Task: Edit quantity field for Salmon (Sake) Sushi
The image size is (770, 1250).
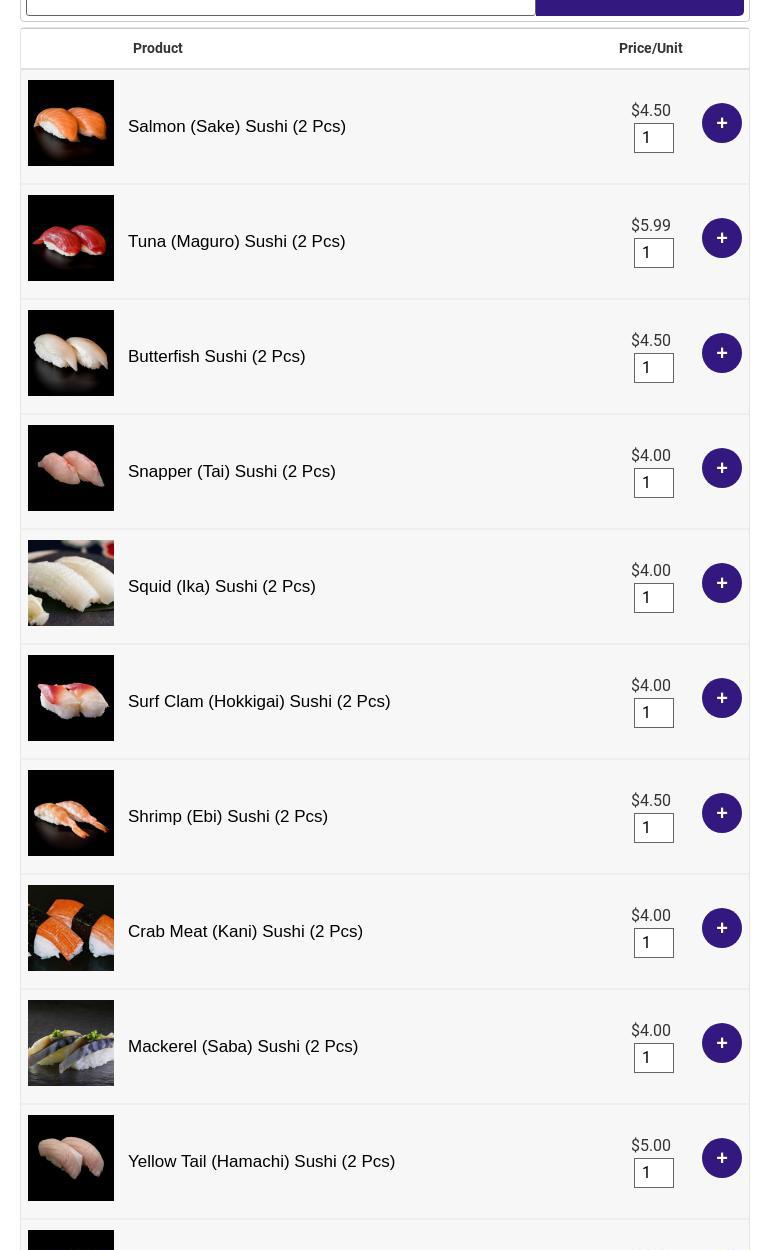Action: pyautogui.click(x=653, y=138)
